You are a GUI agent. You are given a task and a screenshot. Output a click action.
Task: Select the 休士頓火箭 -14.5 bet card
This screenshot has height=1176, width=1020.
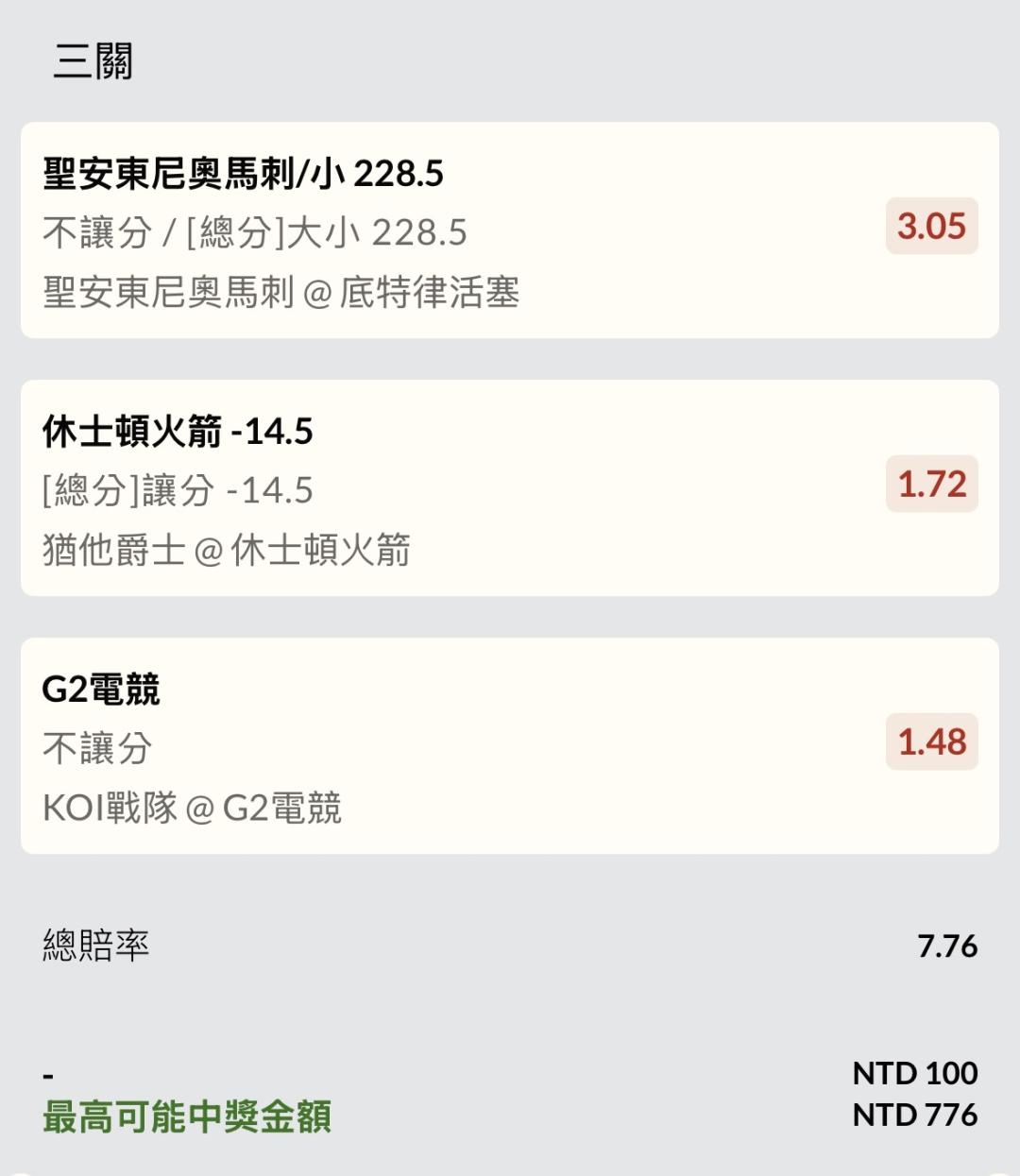pyautogui.click(x=510, y=488)
